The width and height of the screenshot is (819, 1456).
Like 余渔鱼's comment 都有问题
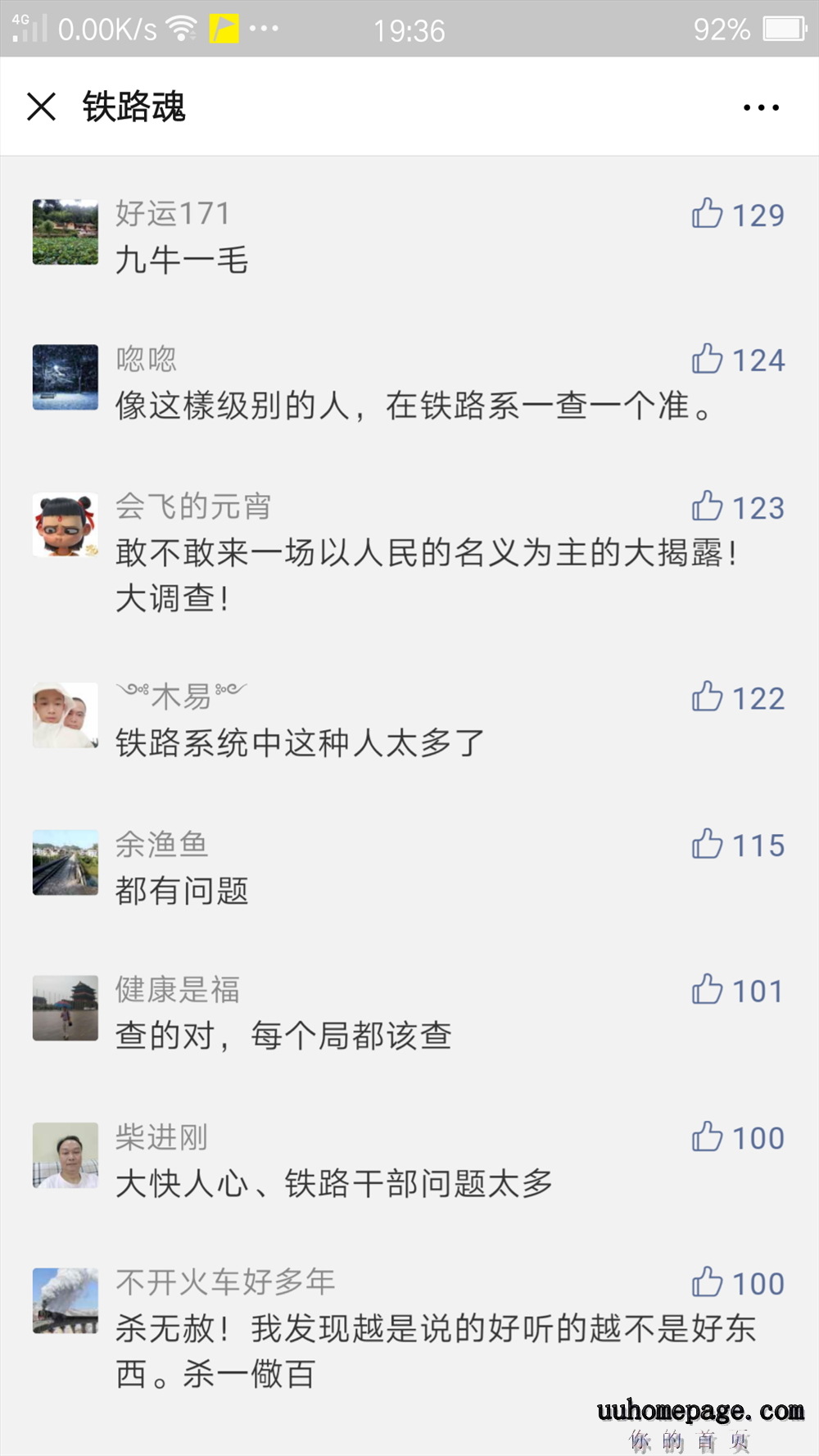point(708,845)
